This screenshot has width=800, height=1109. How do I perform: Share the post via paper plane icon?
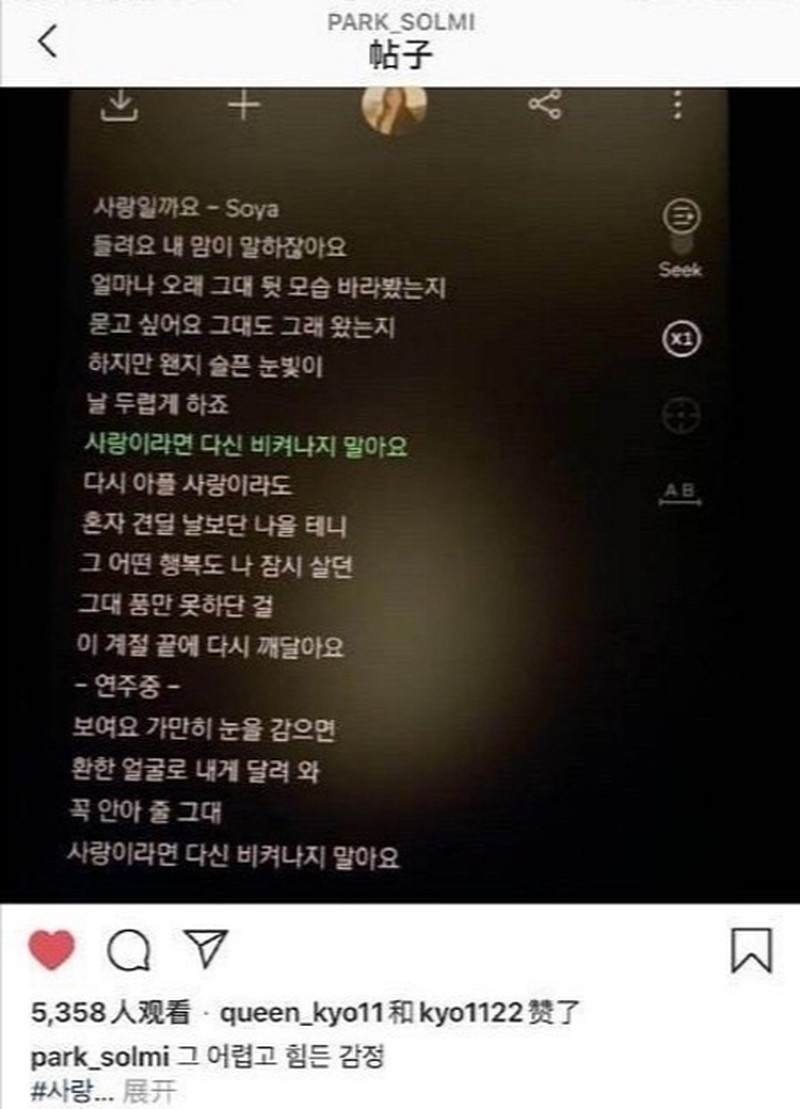(208, 949)
